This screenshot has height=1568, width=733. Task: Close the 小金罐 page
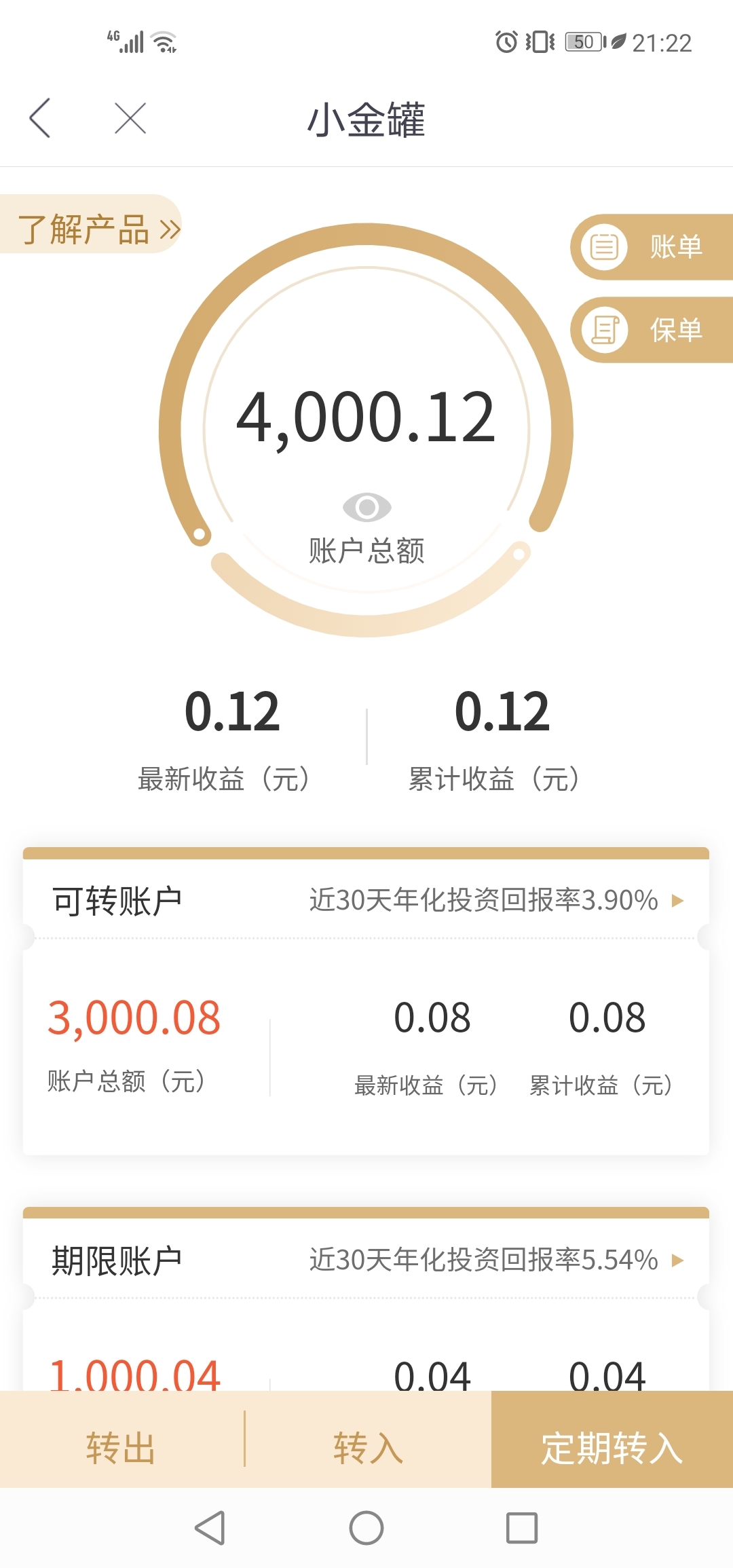[x=130, y=119]
